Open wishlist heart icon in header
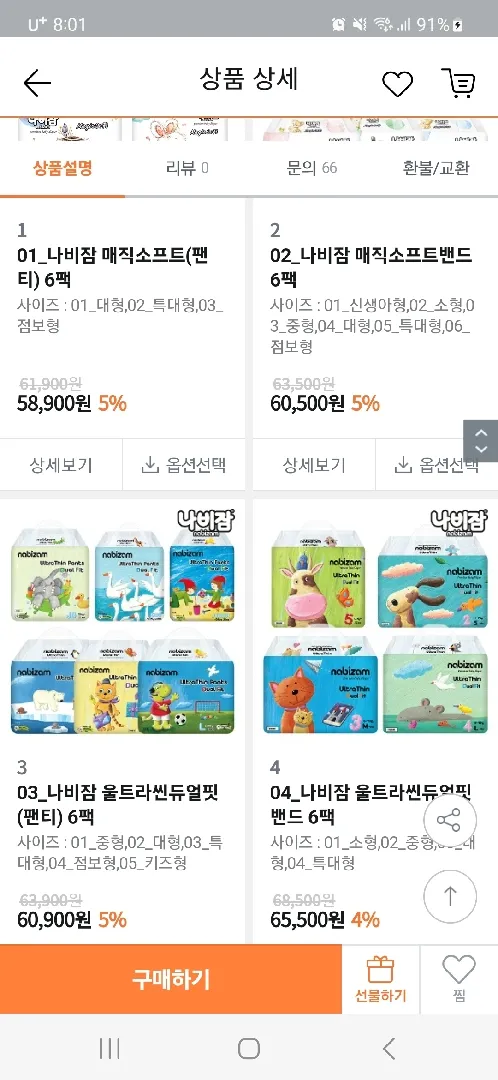498x1080 pixels. [397, 84]
